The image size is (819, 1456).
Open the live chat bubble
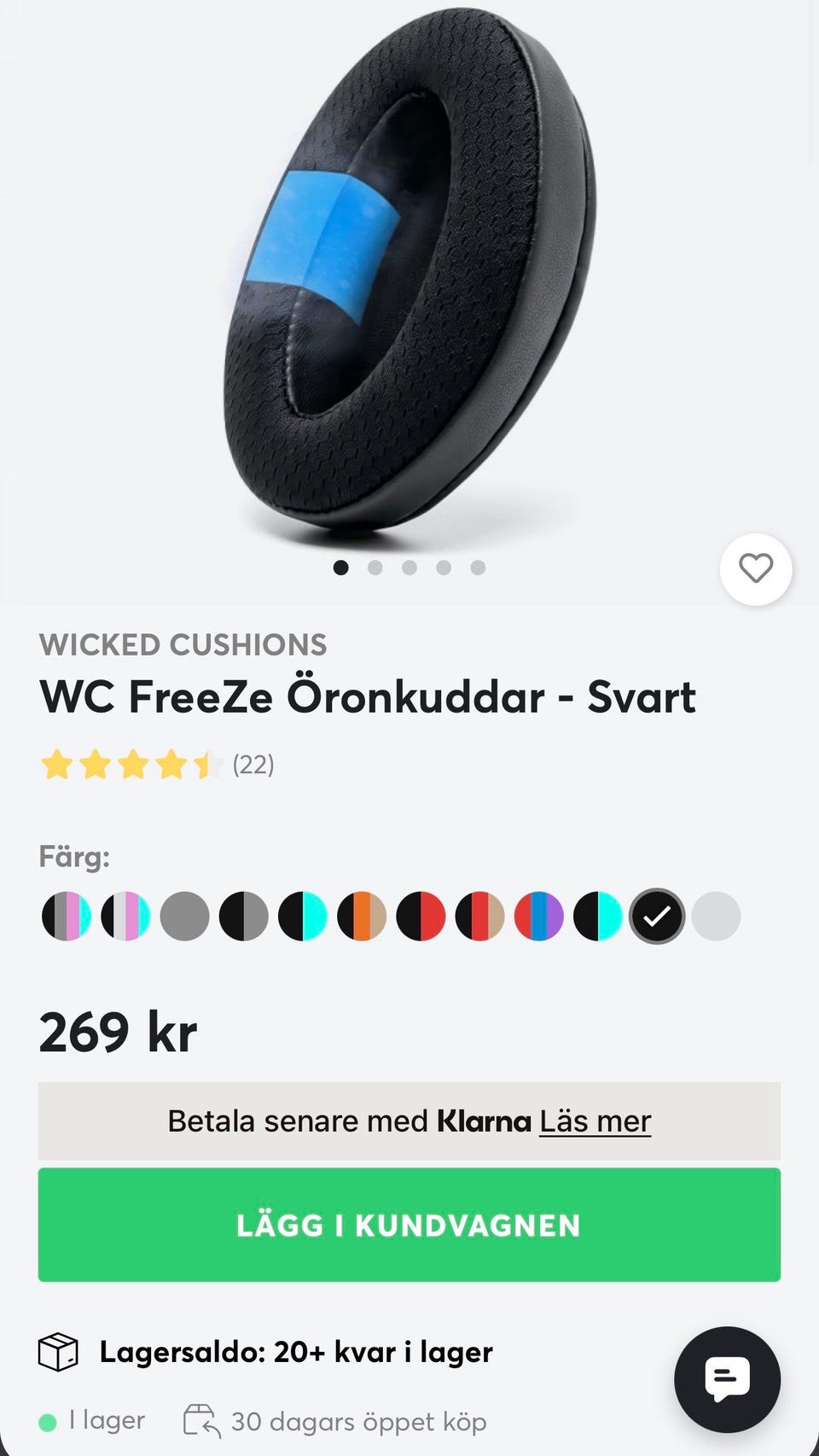(x=727, y=1379)
